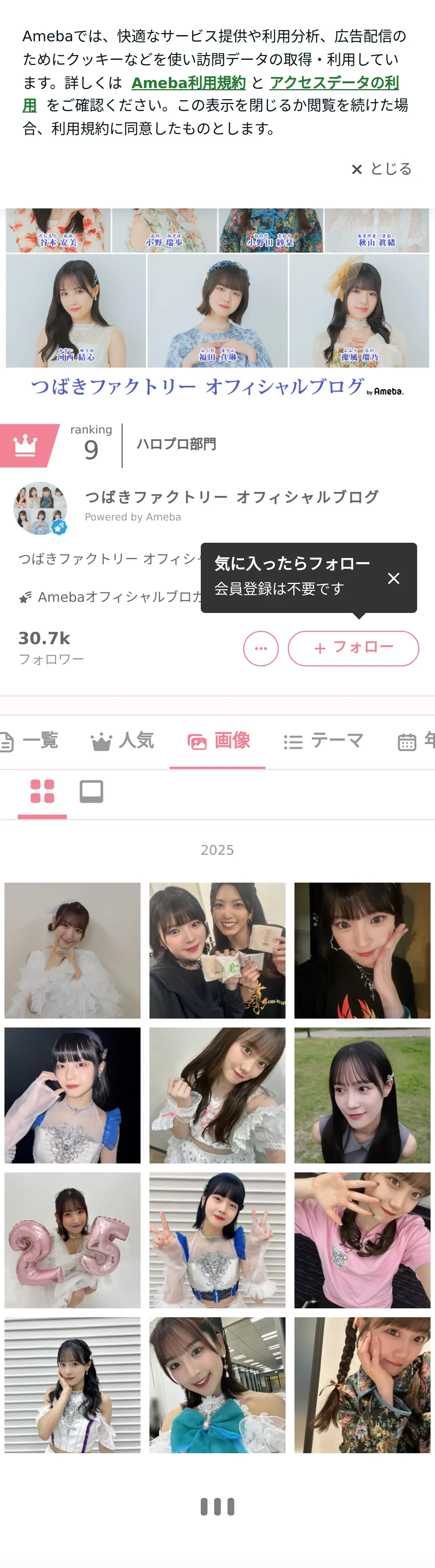Image resolution: width=435 pixels, height=1568 pixels.
Task: Open the blog's profile avatar
Action: (40, 508)
